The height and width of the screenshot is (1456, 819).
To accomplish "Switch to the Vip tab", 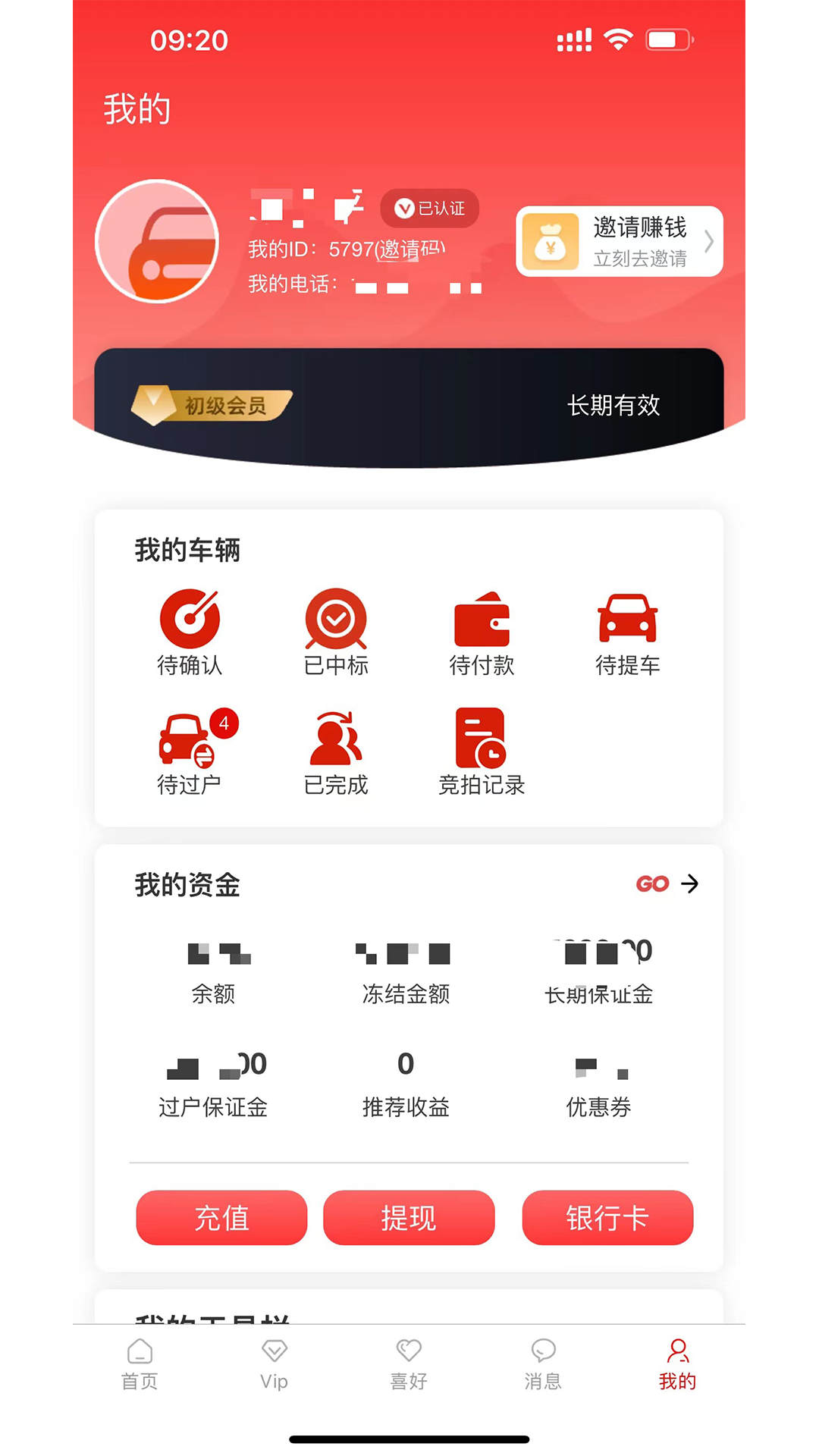I will click(x=274, y=1364).
